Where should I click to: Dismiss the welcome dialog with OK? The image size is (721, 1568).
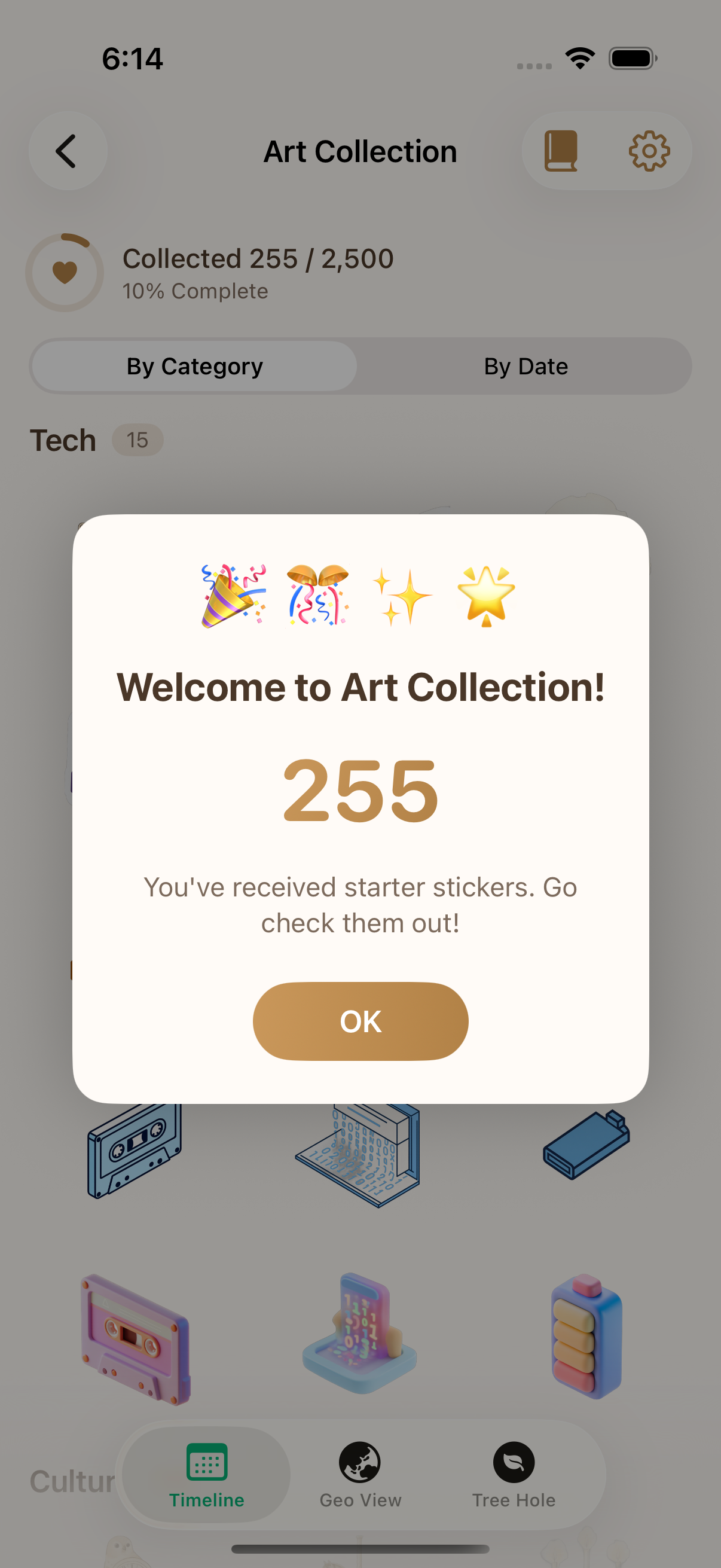point(360,1021)
